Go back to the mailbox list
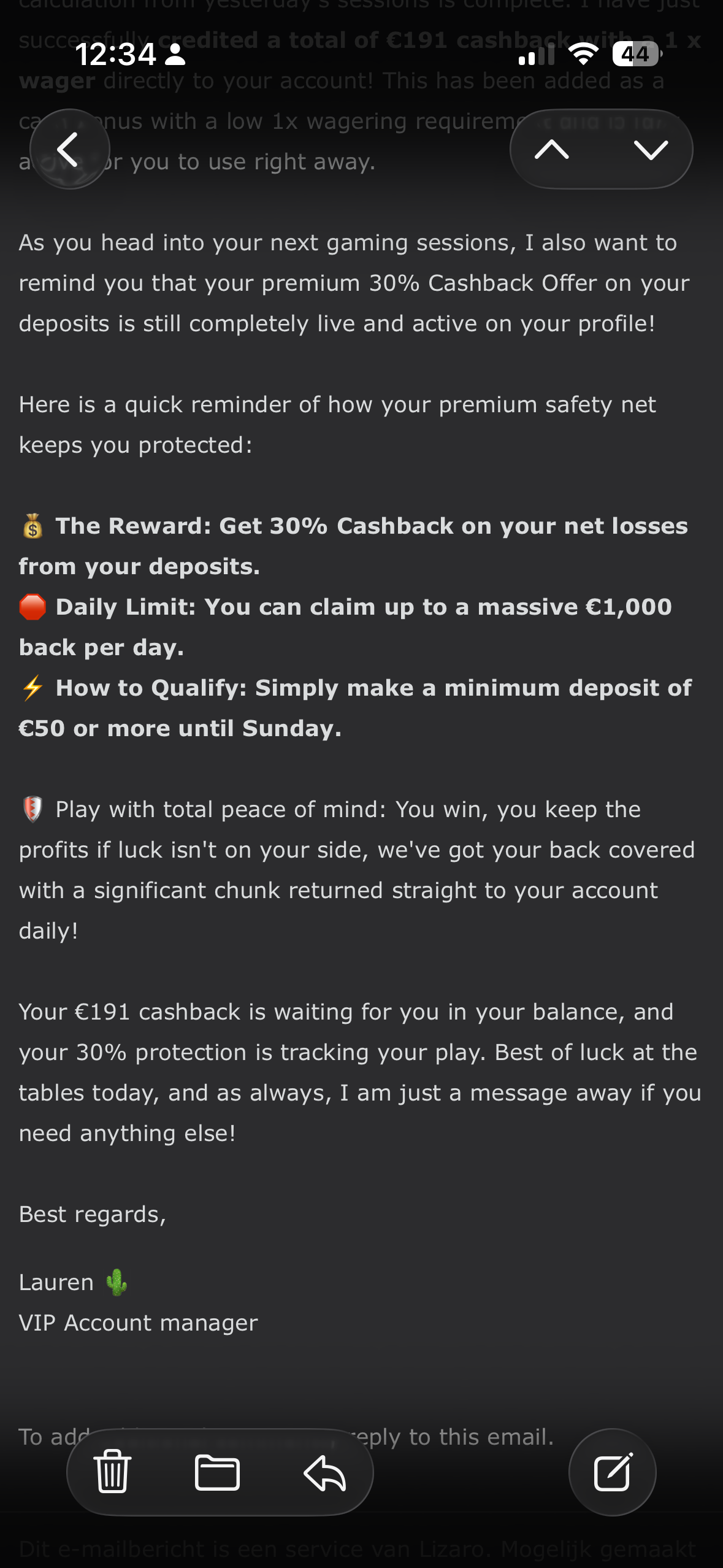The height and width of the screenshot is (1568, 723). pos(69,149)
